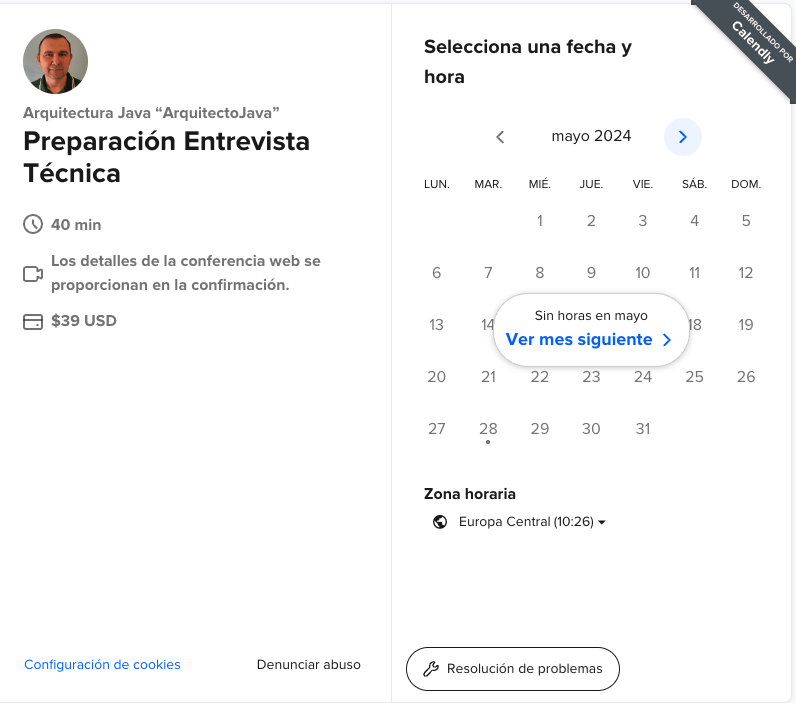Open Resolución de problemas
The width and height of the screenshot is (796, 703).
pos(513,668)
